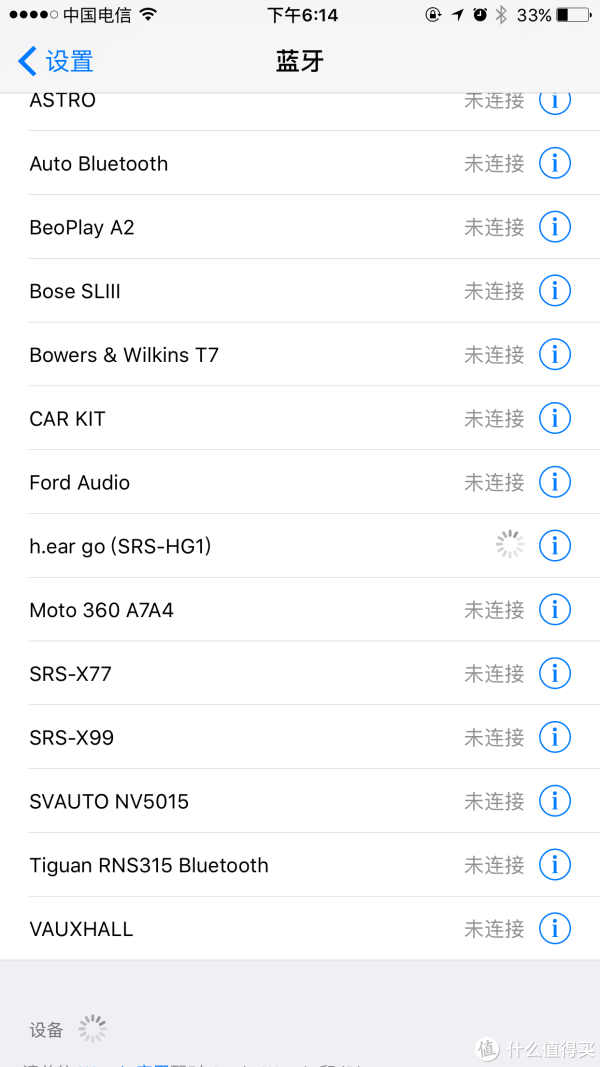Select SRS-X77 speaker row

300,674
